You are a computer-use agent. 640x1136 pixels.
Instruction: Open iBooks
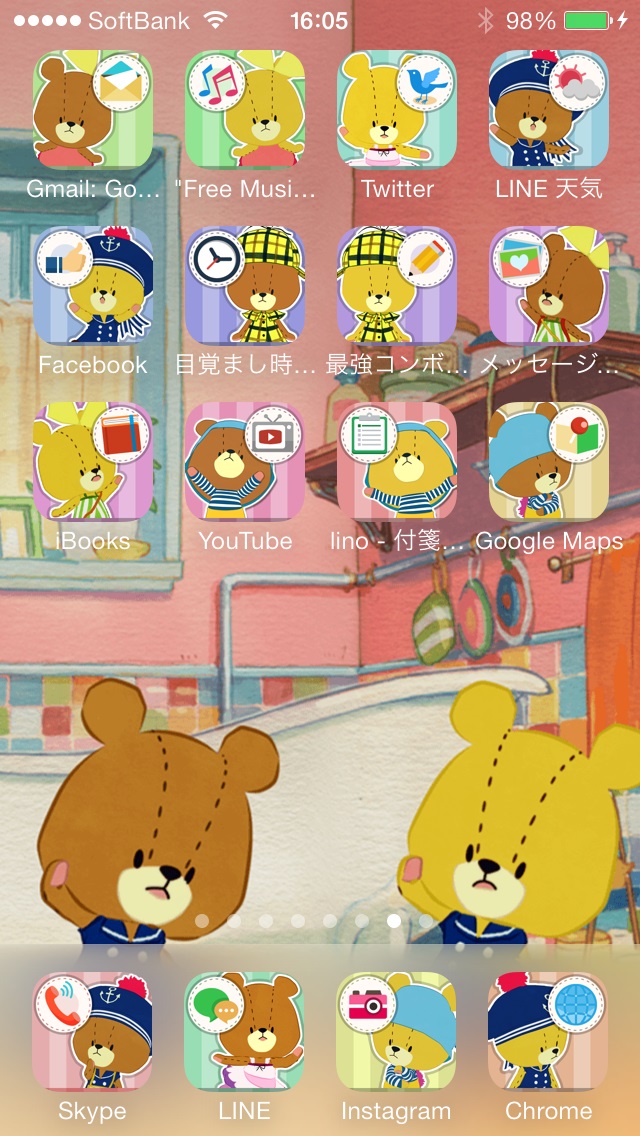point(93,462)
